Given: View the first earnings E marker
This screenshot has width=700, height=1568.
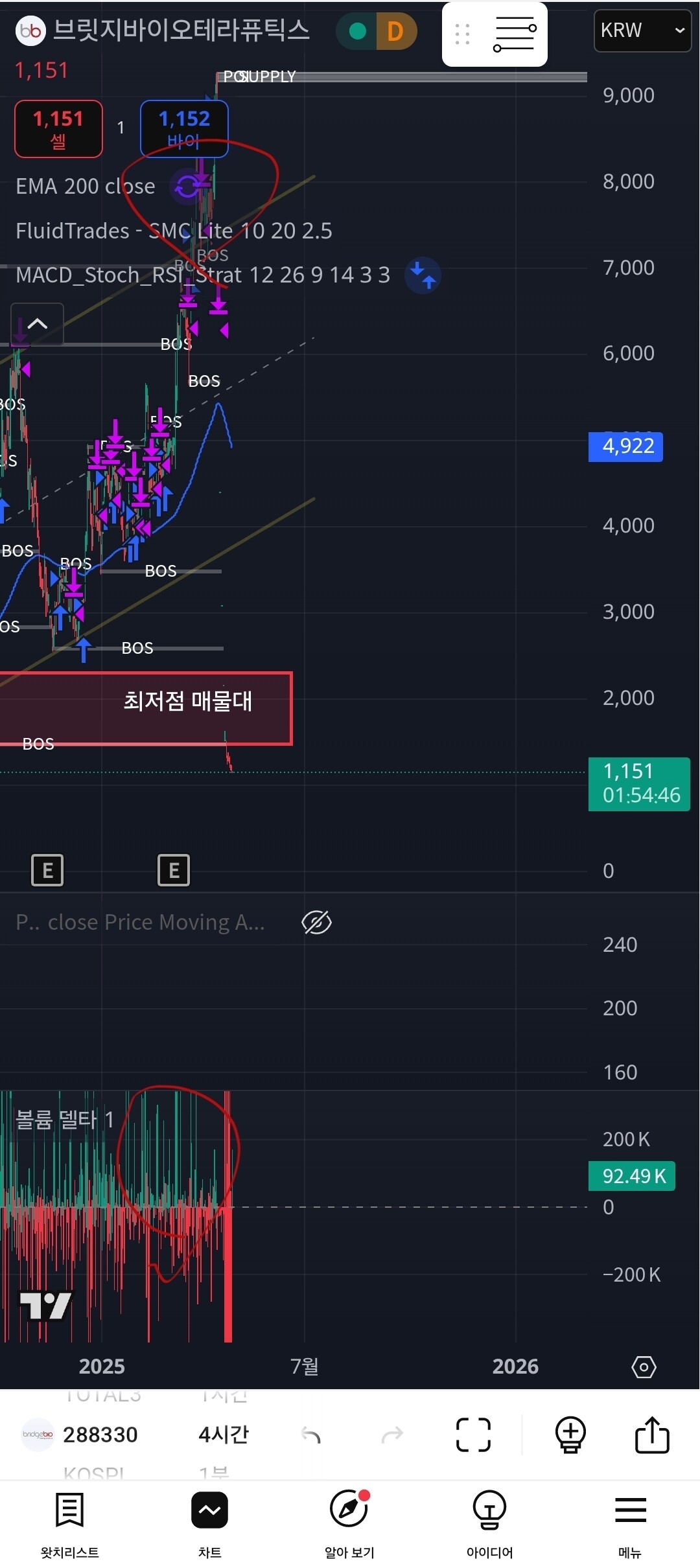Looking at the screenshot, I should point(47,870).
